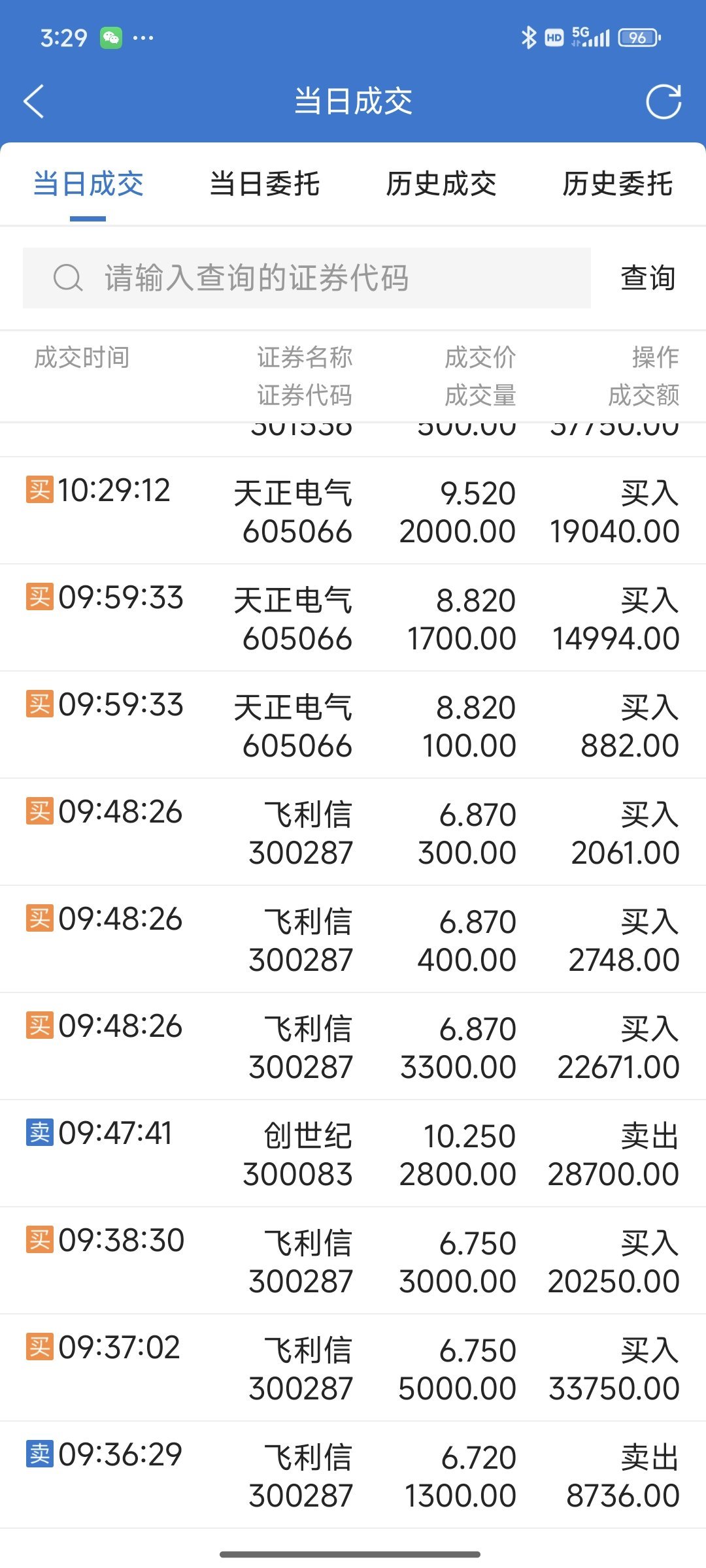Switch to the 历史成交 tab
706x1568 pixels.
pyautogui.click(x=441, y=184)
